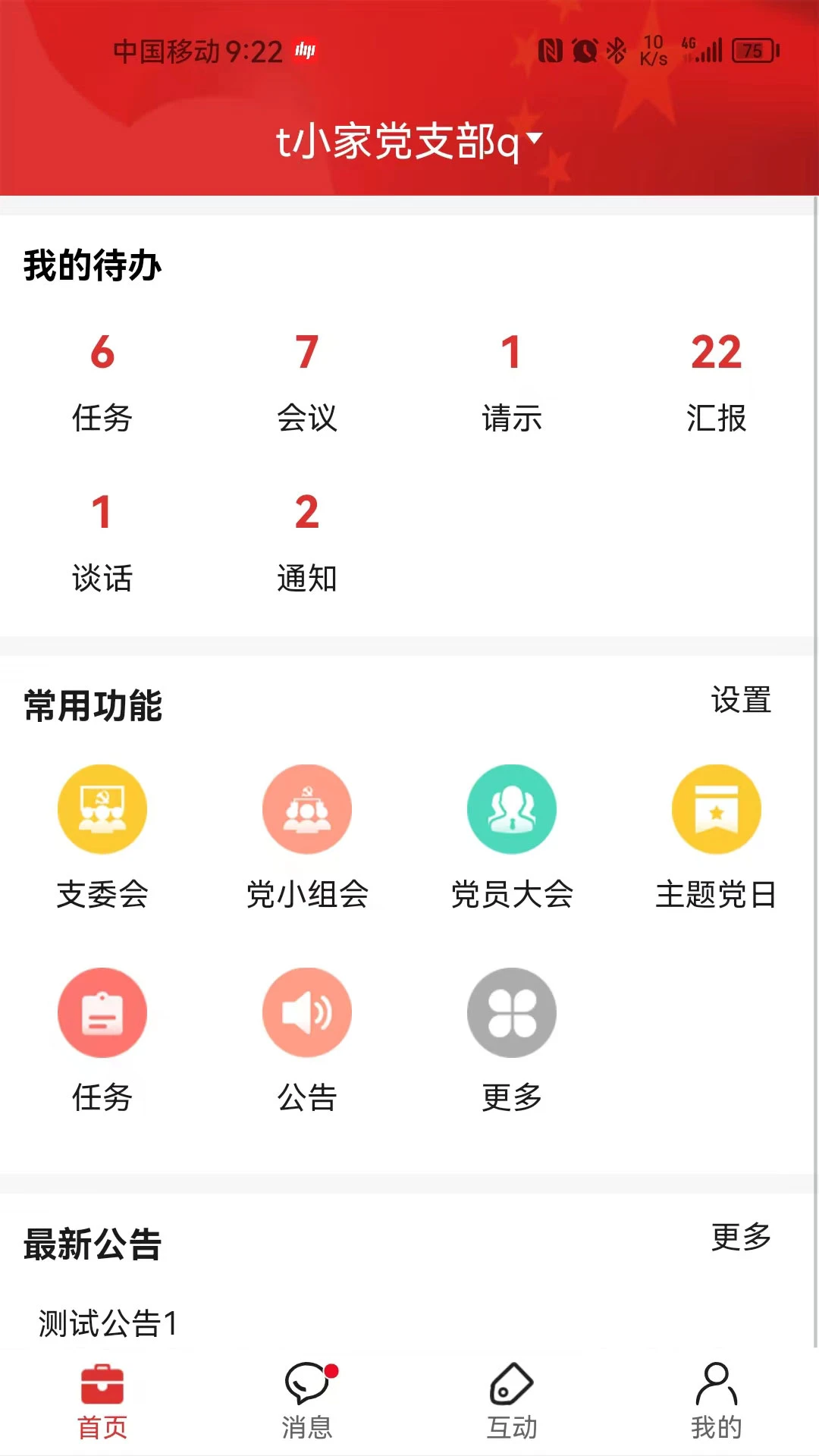Viewport: 819px width, 1456px height.
Task: Launch the 主题党日 themed party day icon
Action: 717,809
